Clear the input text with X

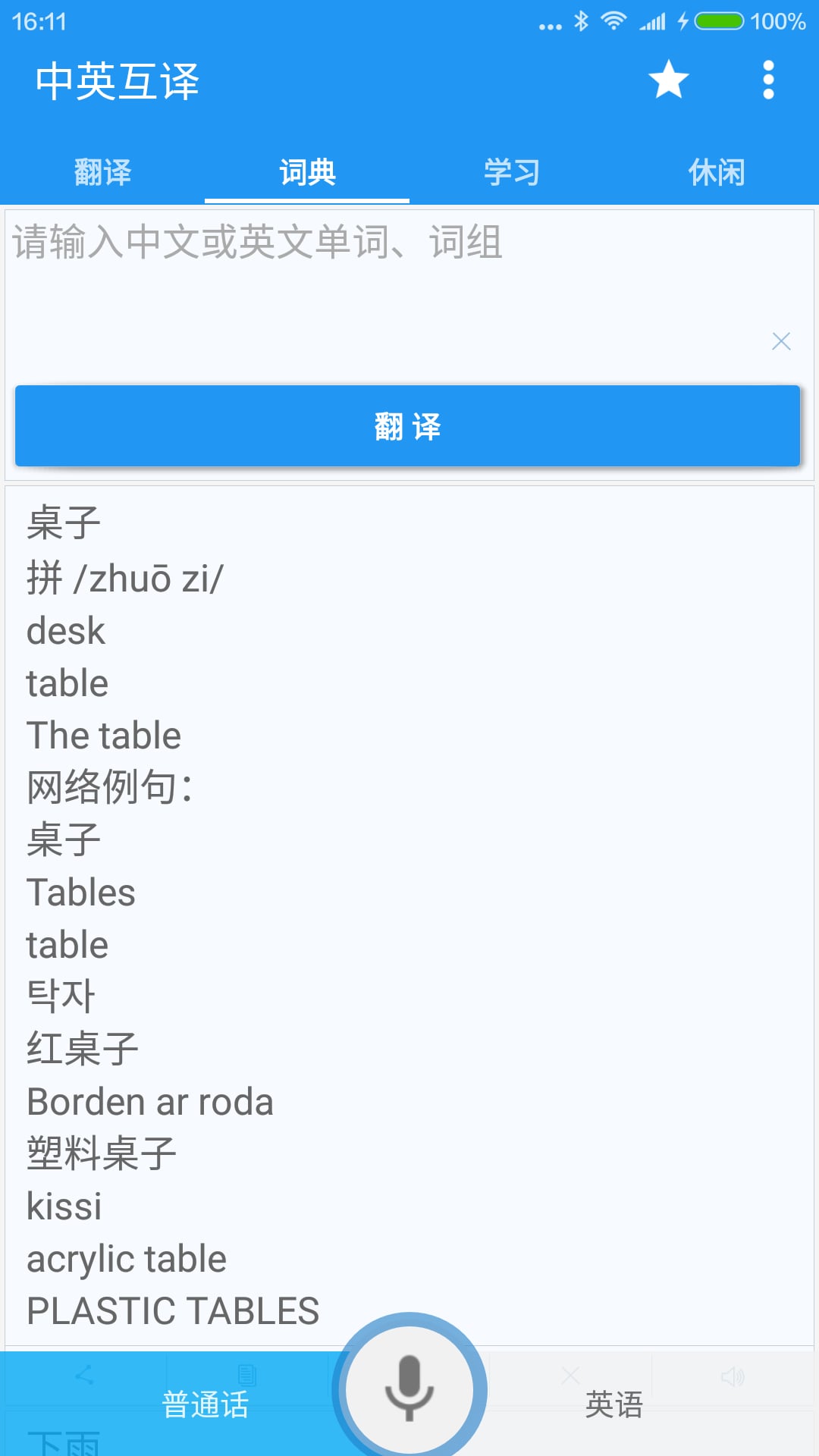coord(781,341)
